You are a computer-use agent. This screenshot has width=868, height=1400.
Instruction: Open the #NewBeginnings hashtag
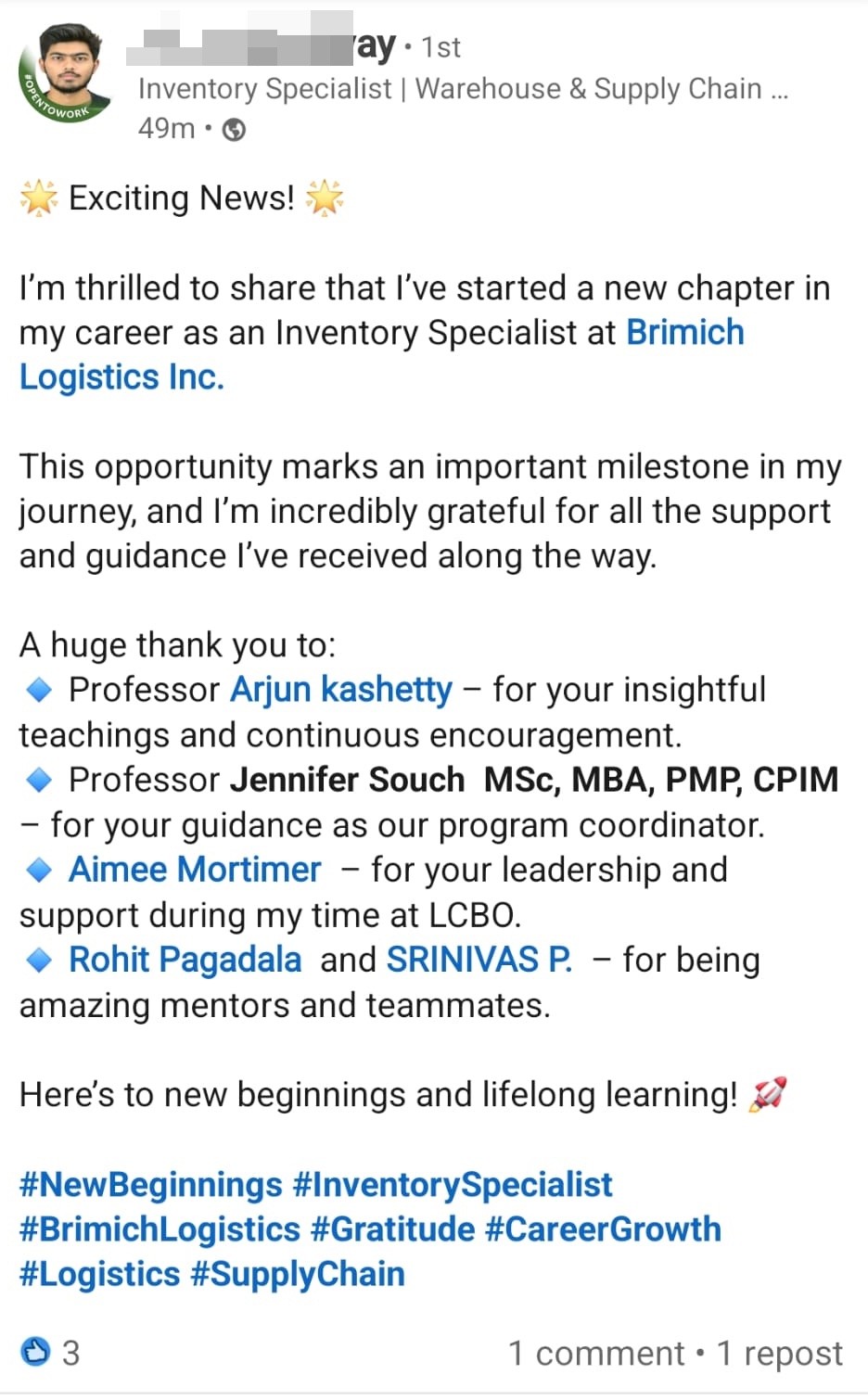pyautogui.click(x=150, y=1184)
